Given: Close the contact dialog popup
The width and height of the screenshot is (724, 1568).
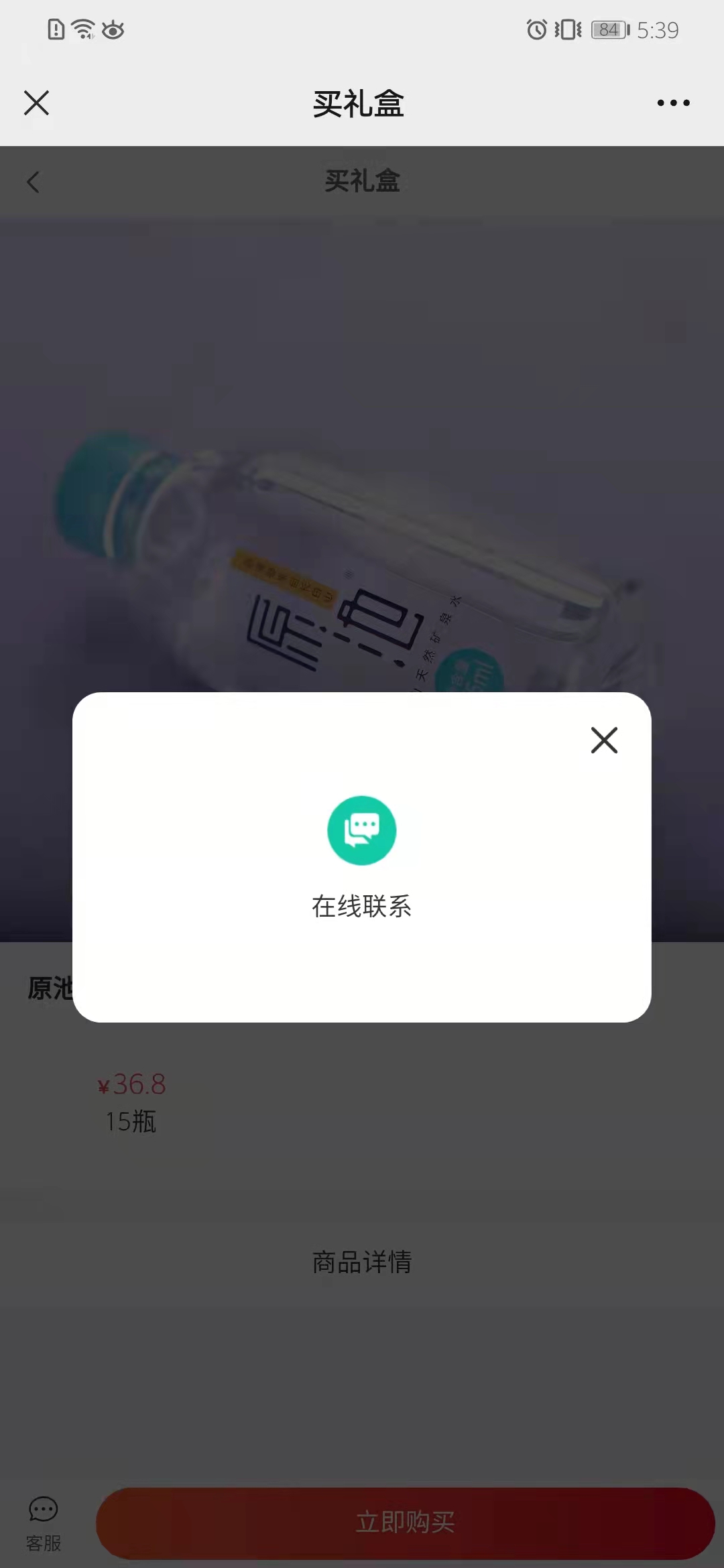Looking at the screenshot, I should pos(604,740).
